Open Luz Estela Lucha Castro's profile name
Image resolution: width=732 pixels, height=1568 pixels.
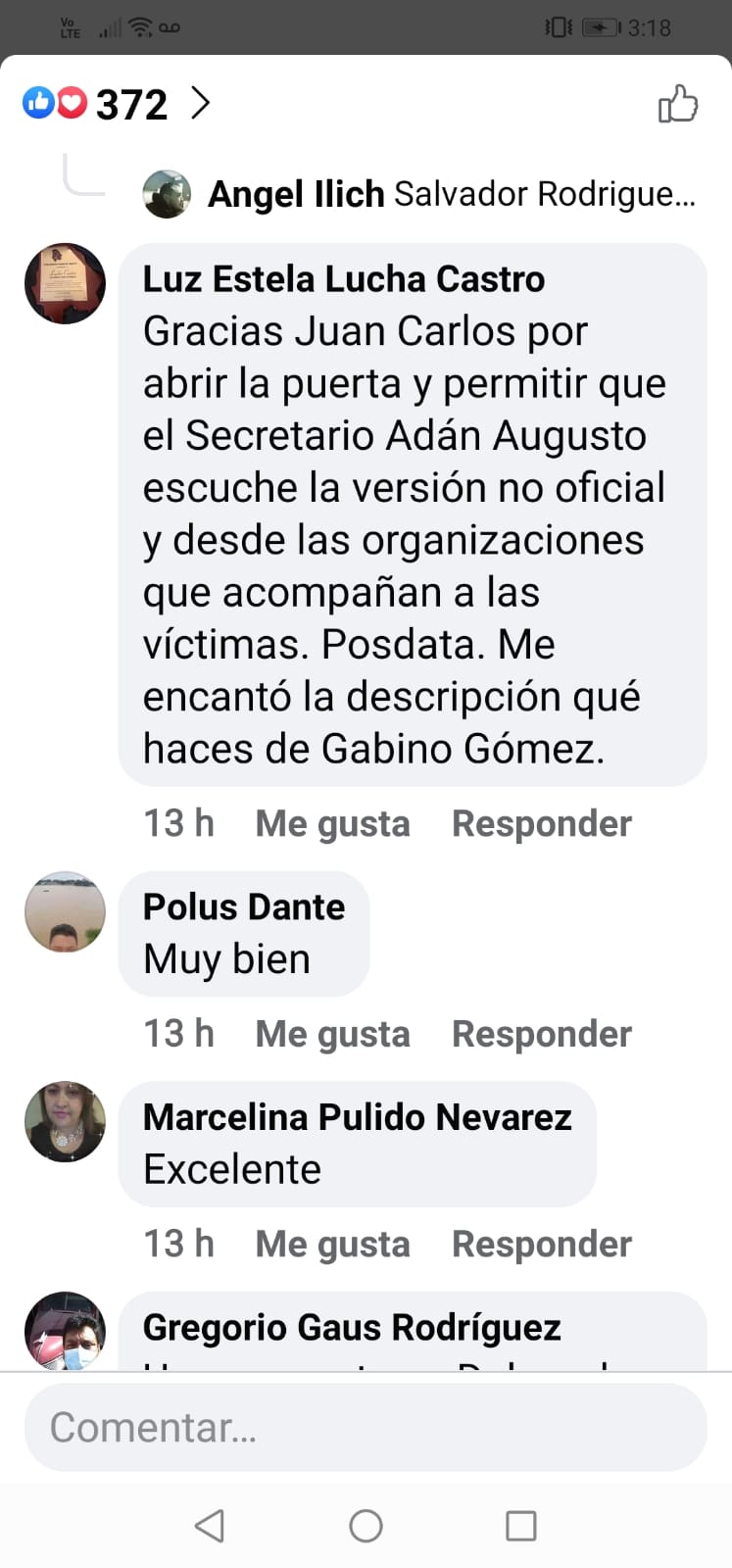343,279
